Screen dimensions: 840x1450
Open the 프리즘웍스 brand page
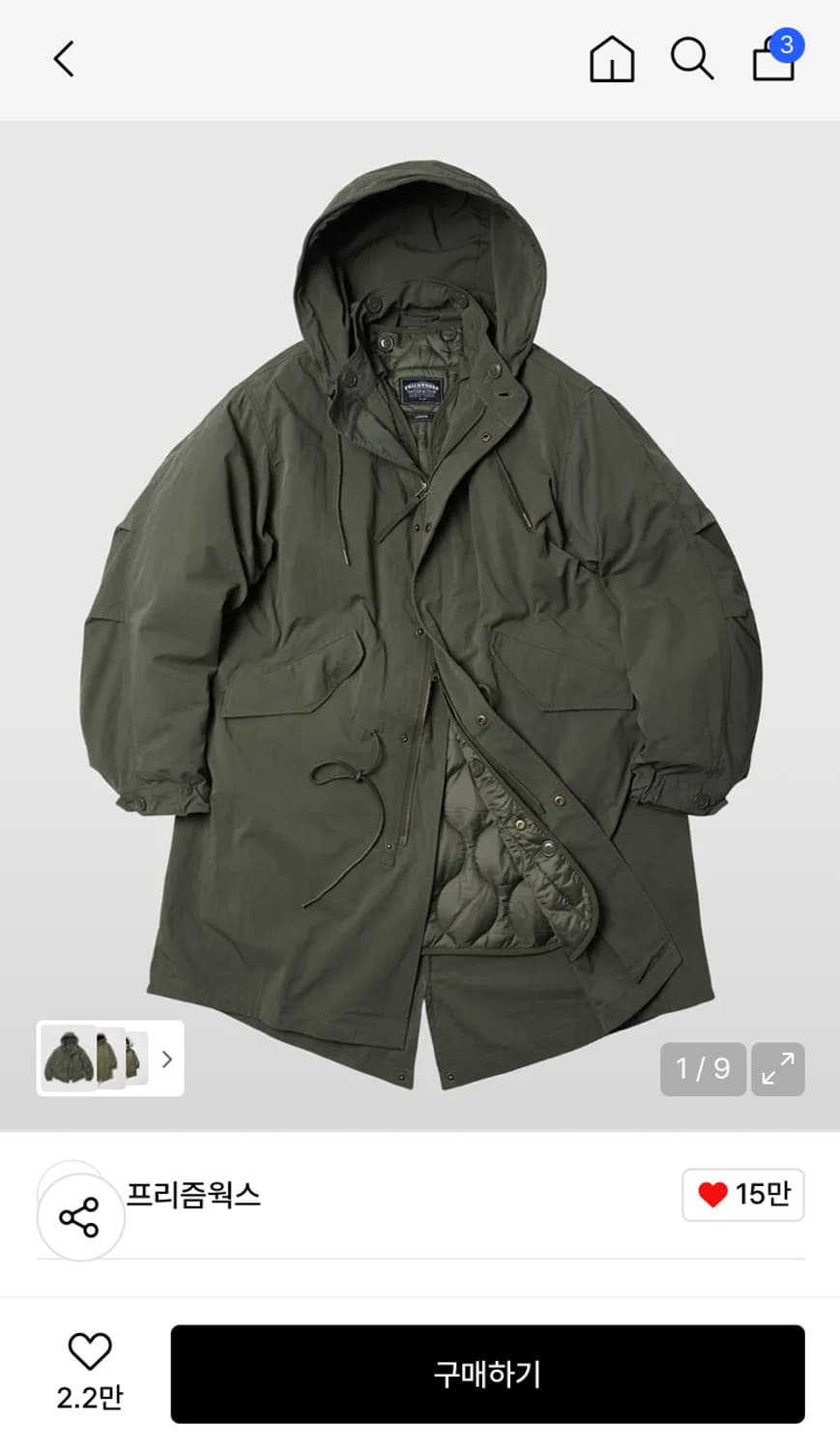[193, 1195]
